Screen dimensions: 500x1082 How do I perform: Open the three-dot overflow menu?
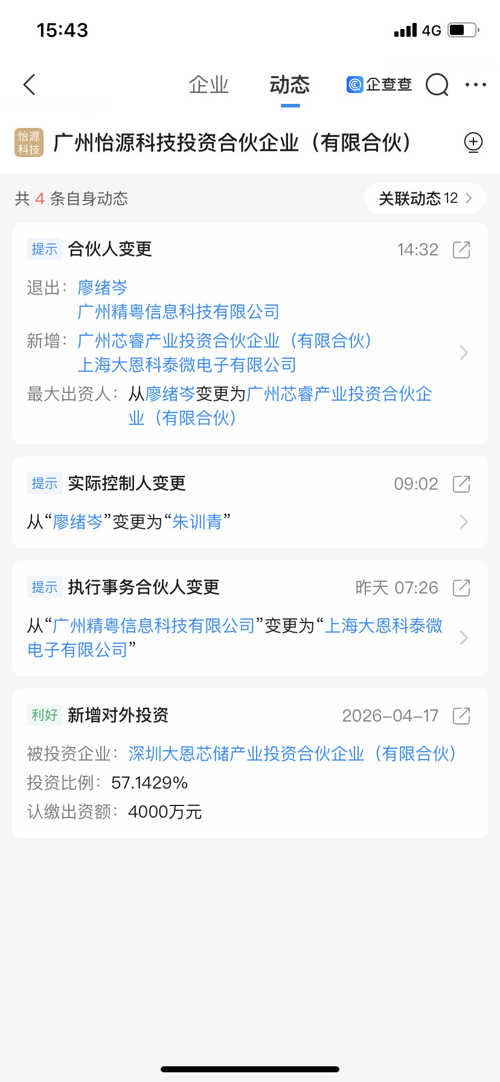tap(476, 85)
